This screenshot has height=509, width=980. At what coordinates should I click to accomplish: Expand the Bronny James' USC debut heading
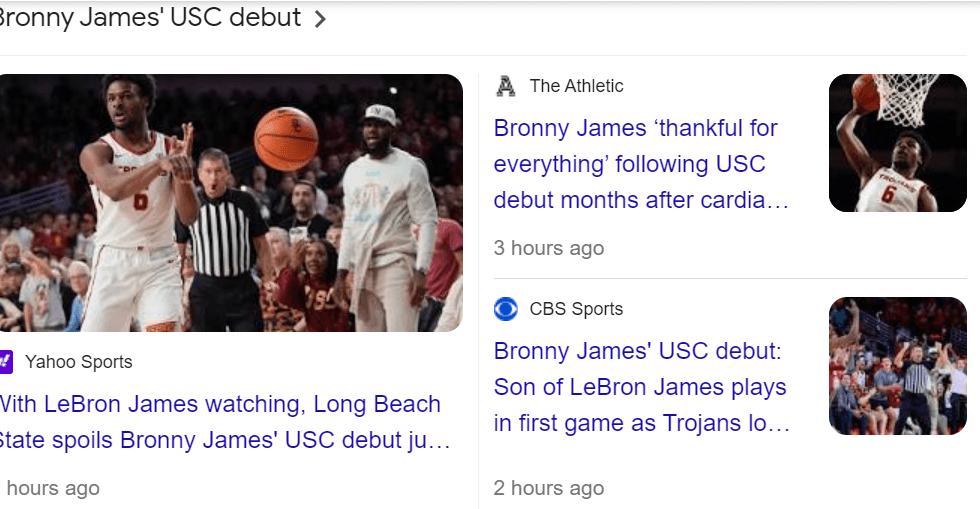click(x=319, y=19)
